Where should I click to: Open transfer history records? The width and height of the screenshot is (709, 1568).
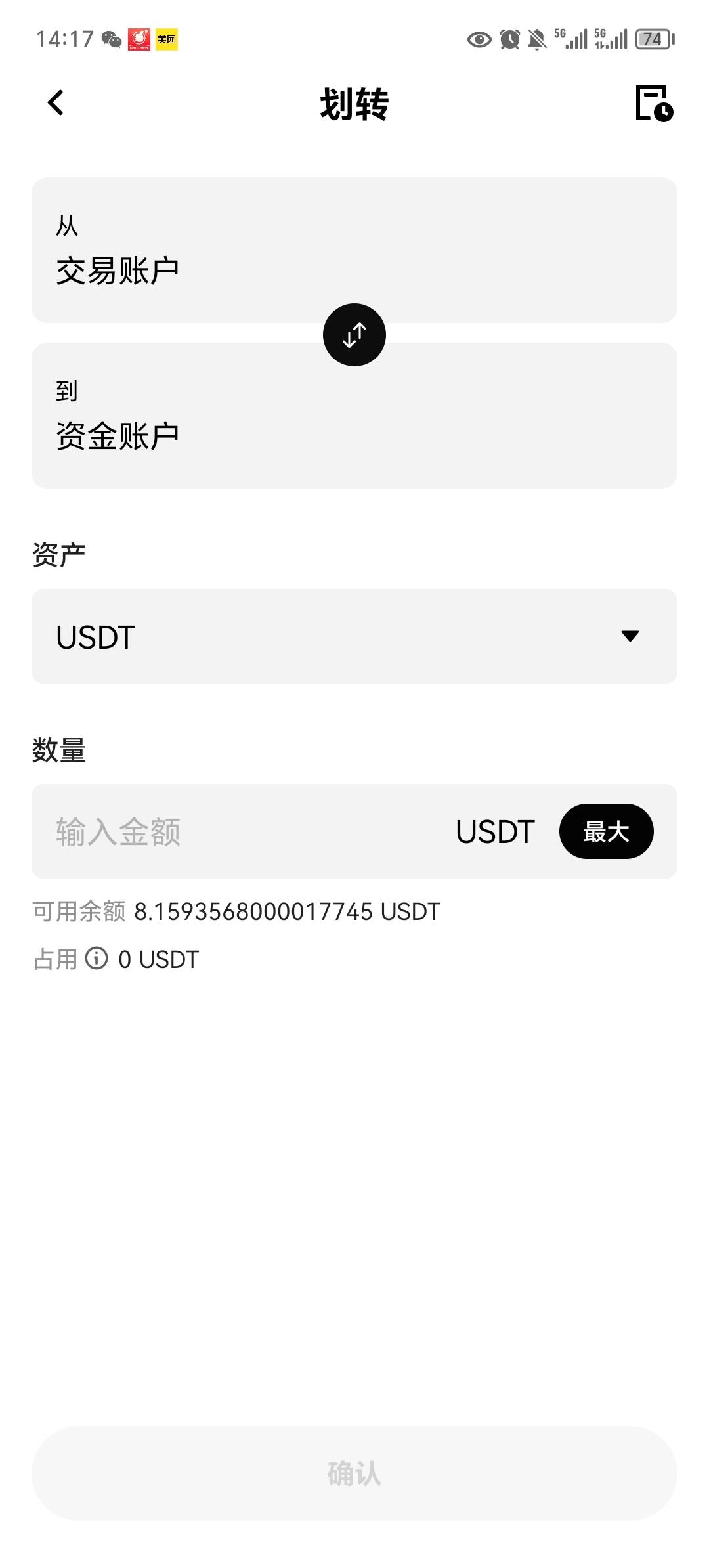pos(654,104)
